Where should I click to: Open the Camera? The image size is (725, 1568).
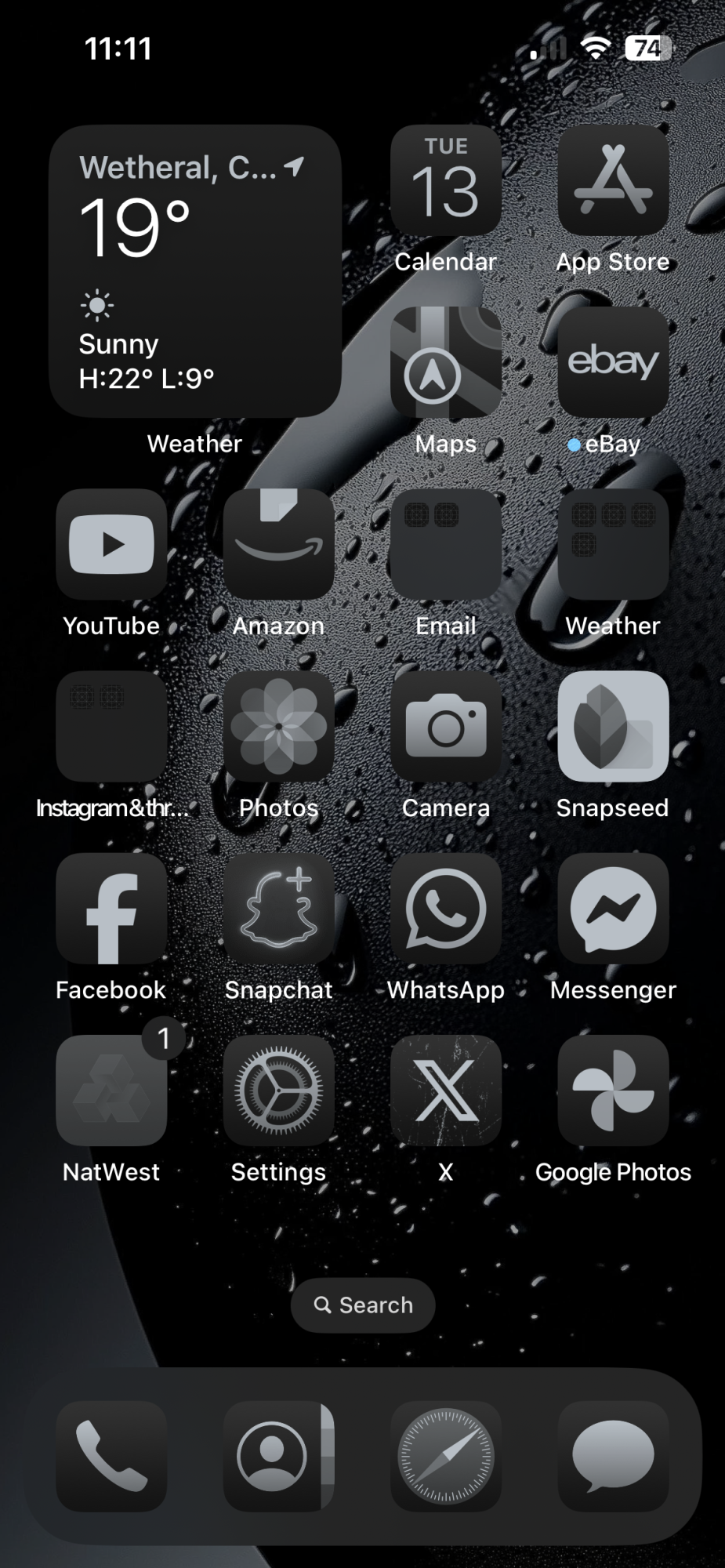[445, 726]
